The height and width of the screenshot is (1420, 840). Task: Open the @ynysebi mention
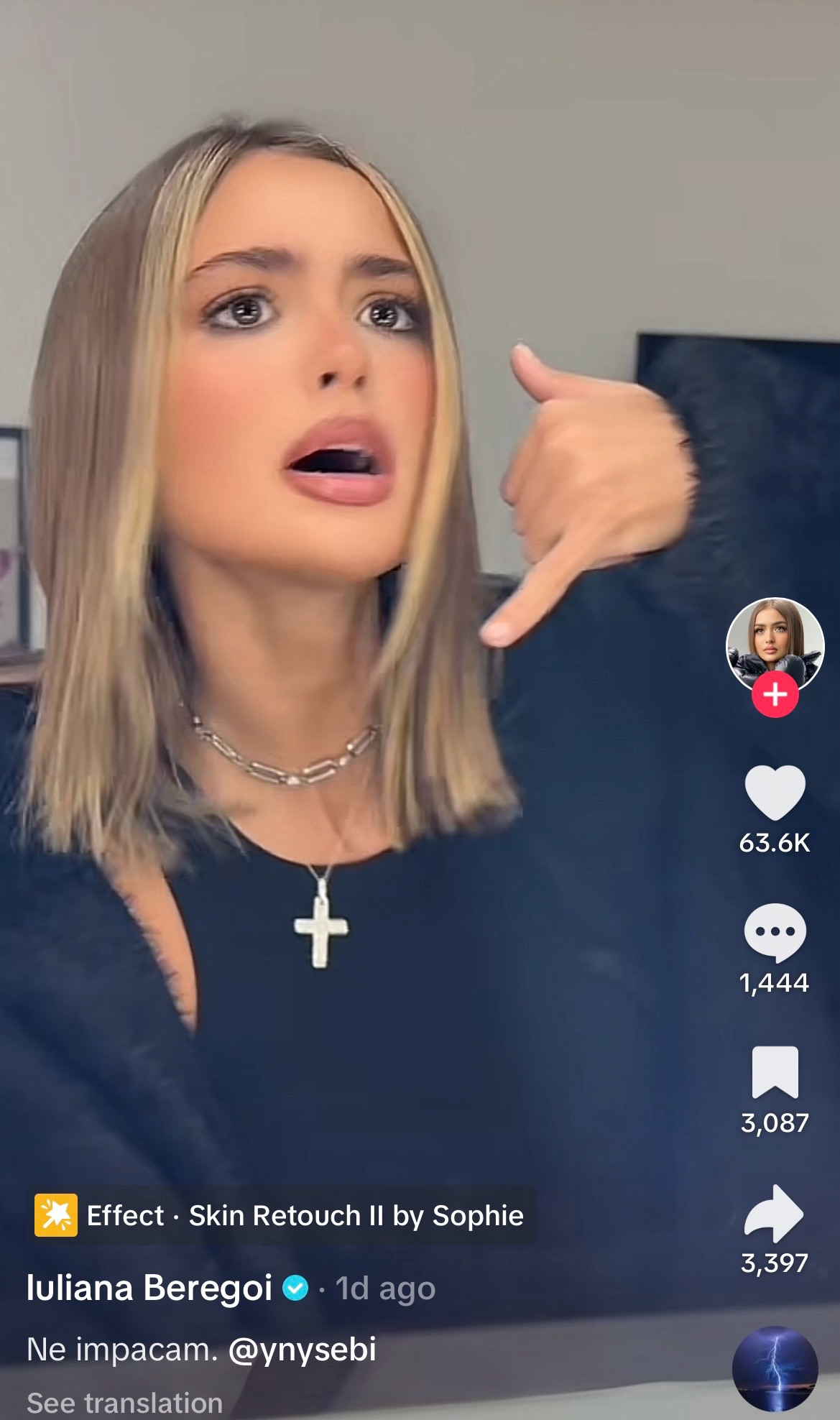302,1349
